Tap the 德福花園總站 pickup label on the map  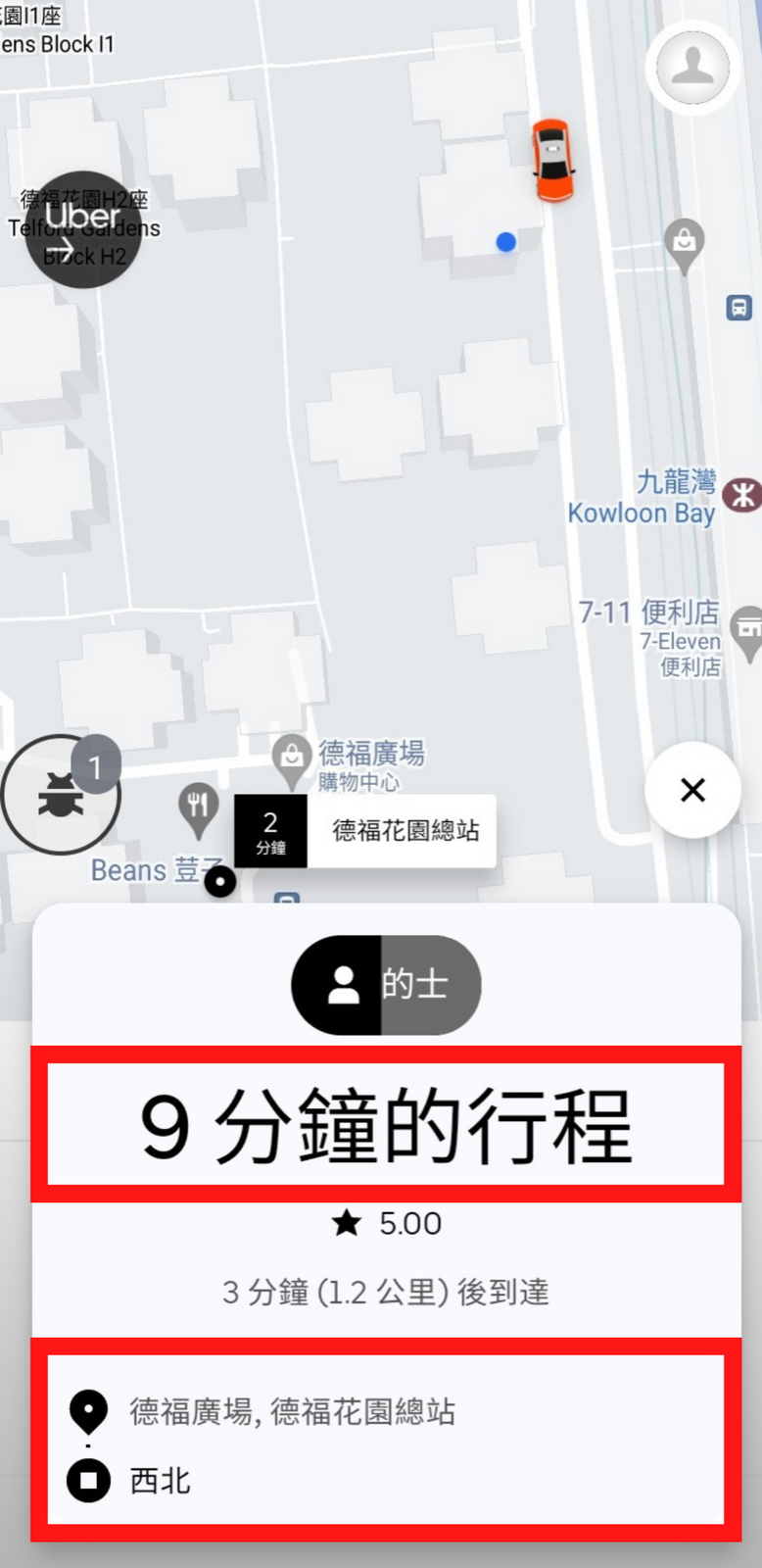click(x=403, y=831)
